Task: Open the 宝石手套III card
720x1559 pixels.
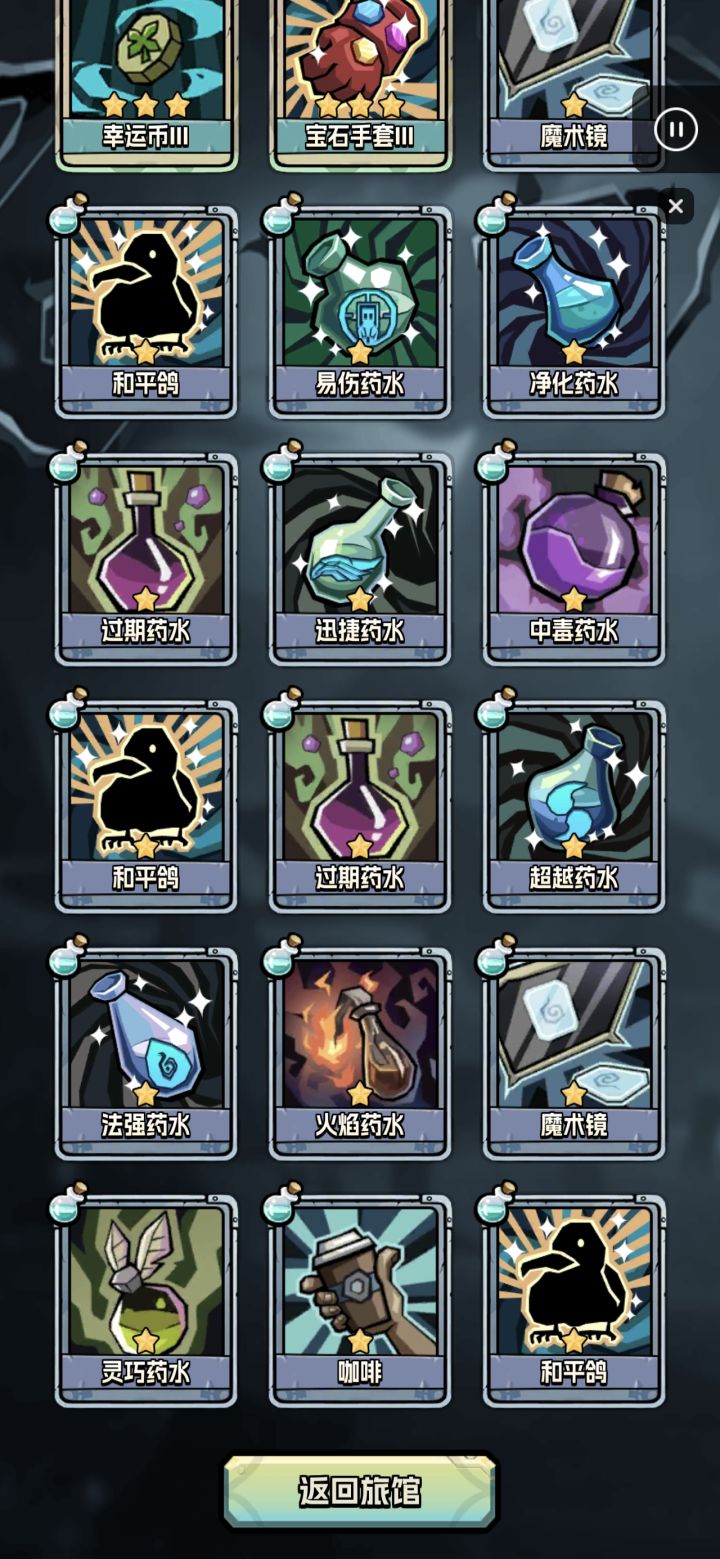Action: click(360, 82)
